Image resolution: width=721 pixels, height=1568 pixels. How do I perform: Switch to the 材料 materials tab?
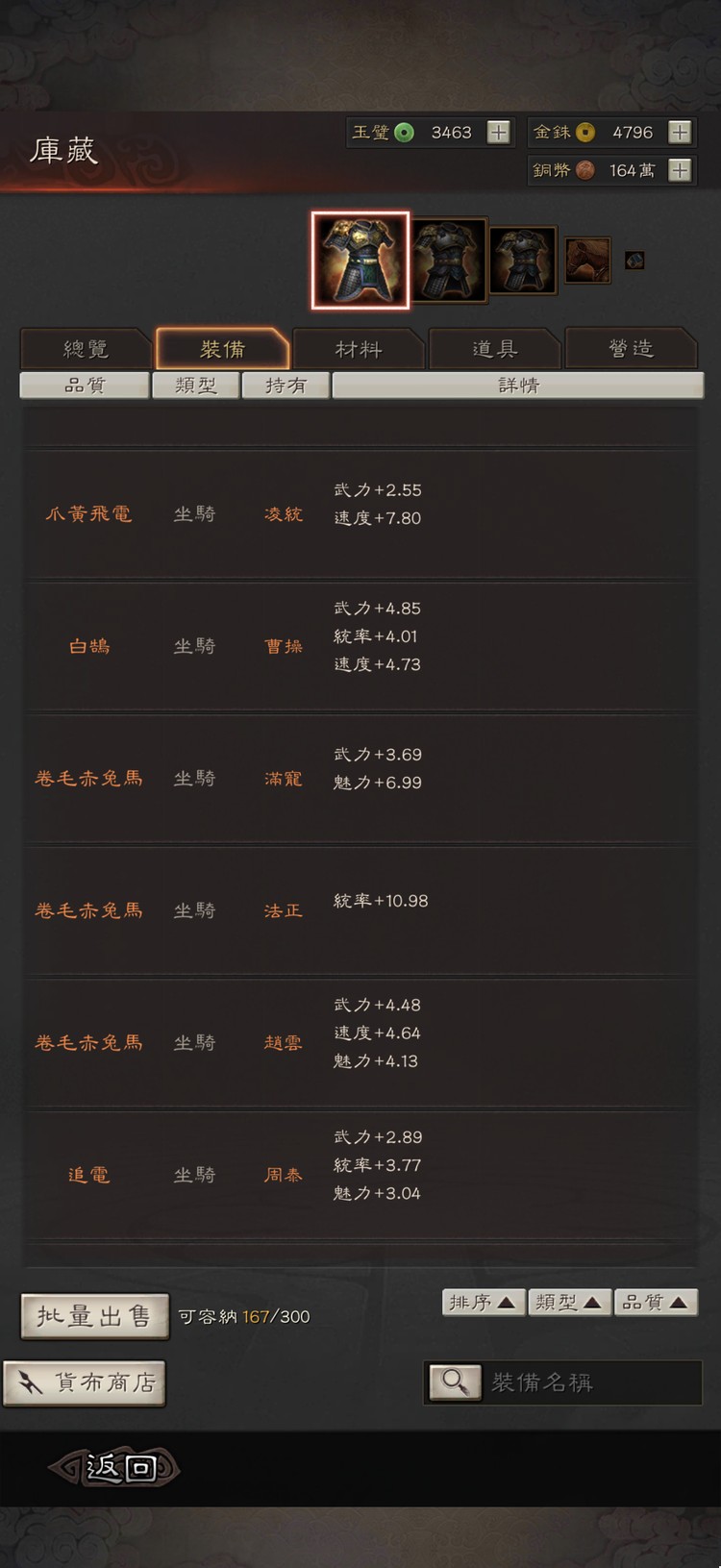coord(358,349)
